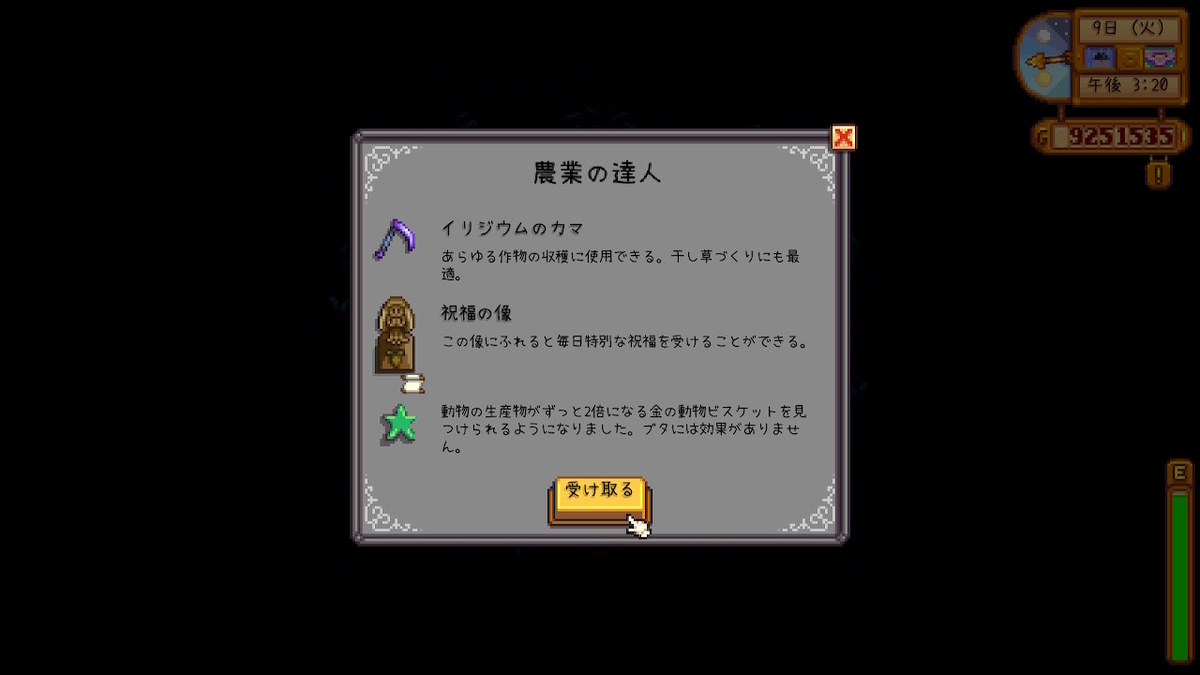
Task: Open the journal exclamation icon
Action: [x=1157, y=174]
